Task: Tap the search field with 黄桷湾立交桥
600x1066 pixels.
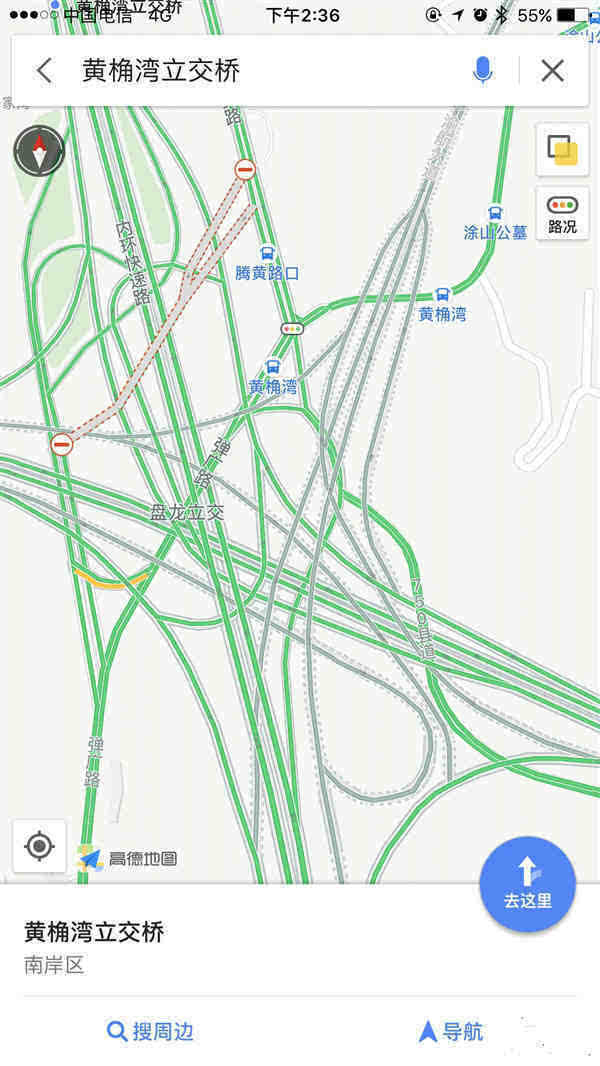Action: tap(260, 70)
